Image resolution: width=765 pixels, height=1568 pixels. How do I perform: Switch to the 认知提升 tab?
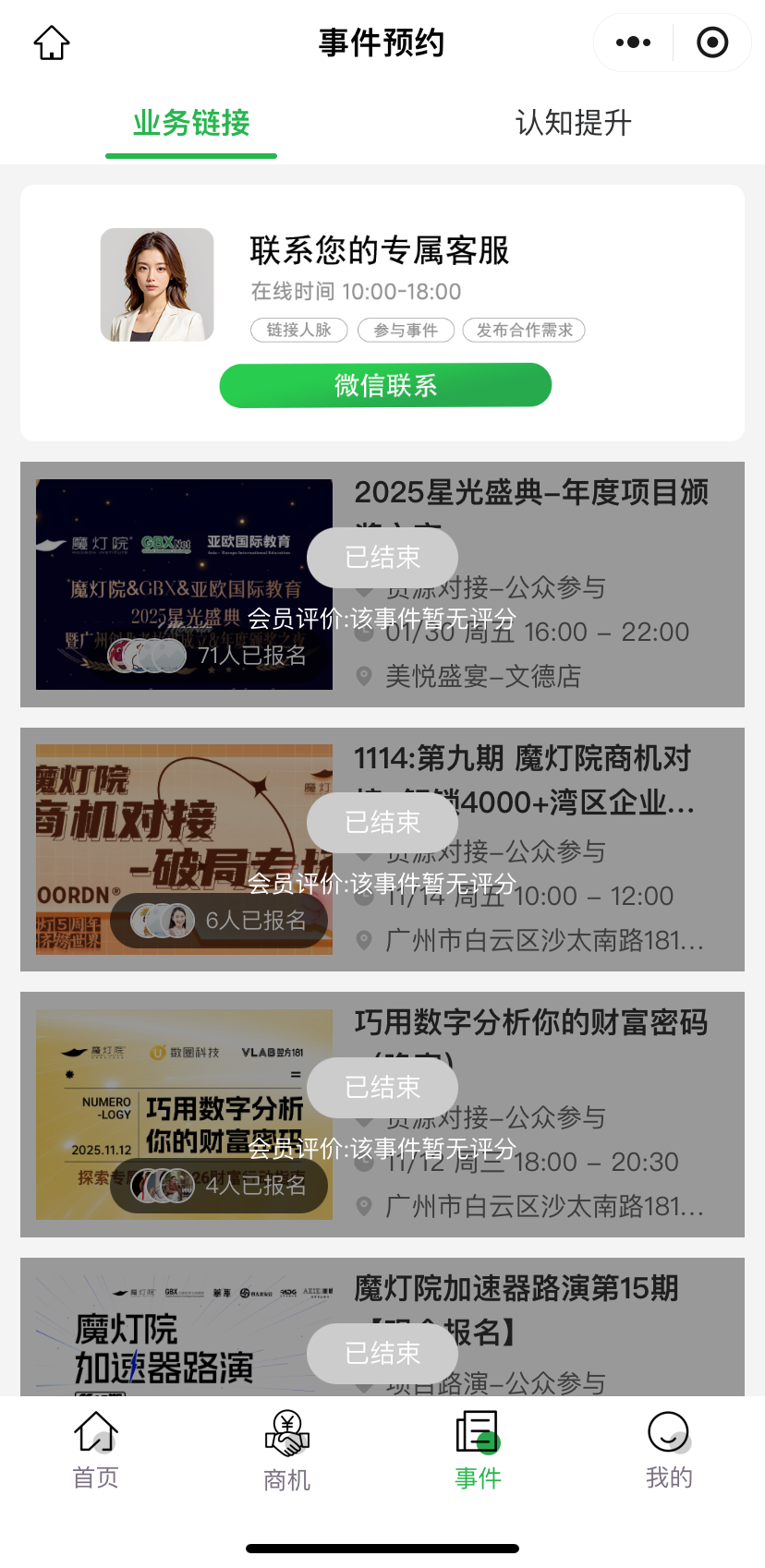[x=573, y=123]
